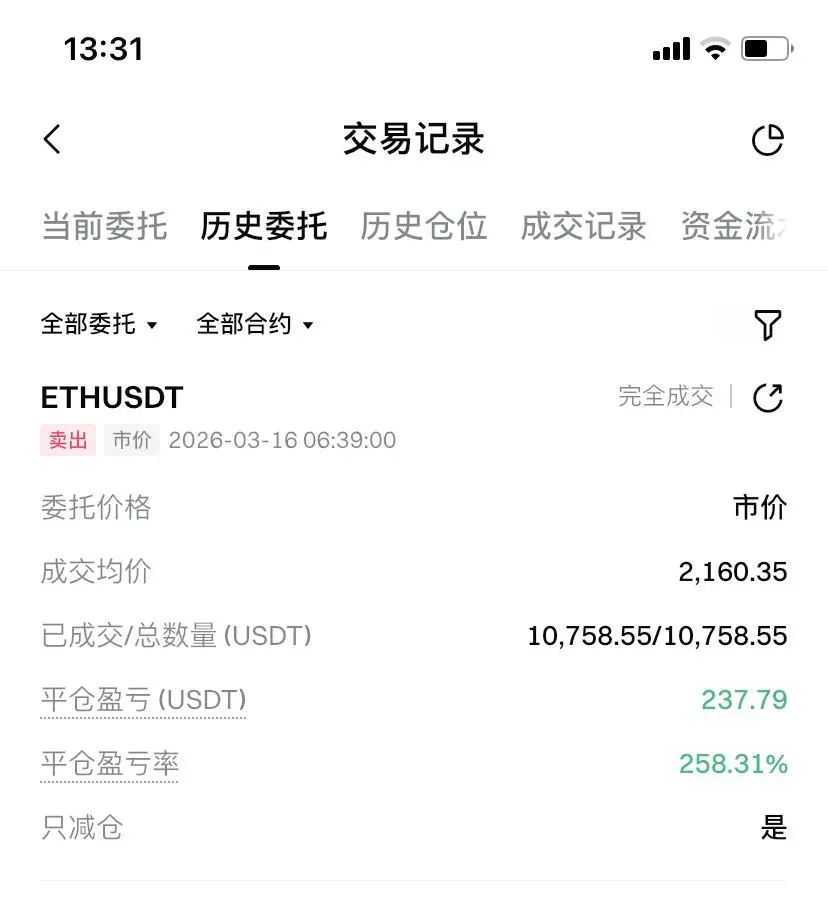The image size is (828, 909).
Task: Switch to the 历史仓位 tab
Action: [x=424, y=227]
